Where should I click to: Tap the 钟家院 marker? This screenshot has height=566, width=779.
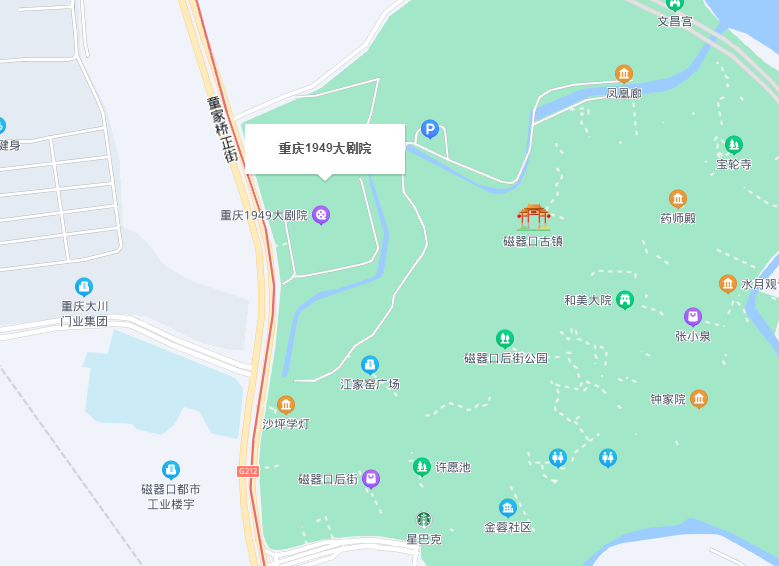pyautogui.click(x=699, y=399)
